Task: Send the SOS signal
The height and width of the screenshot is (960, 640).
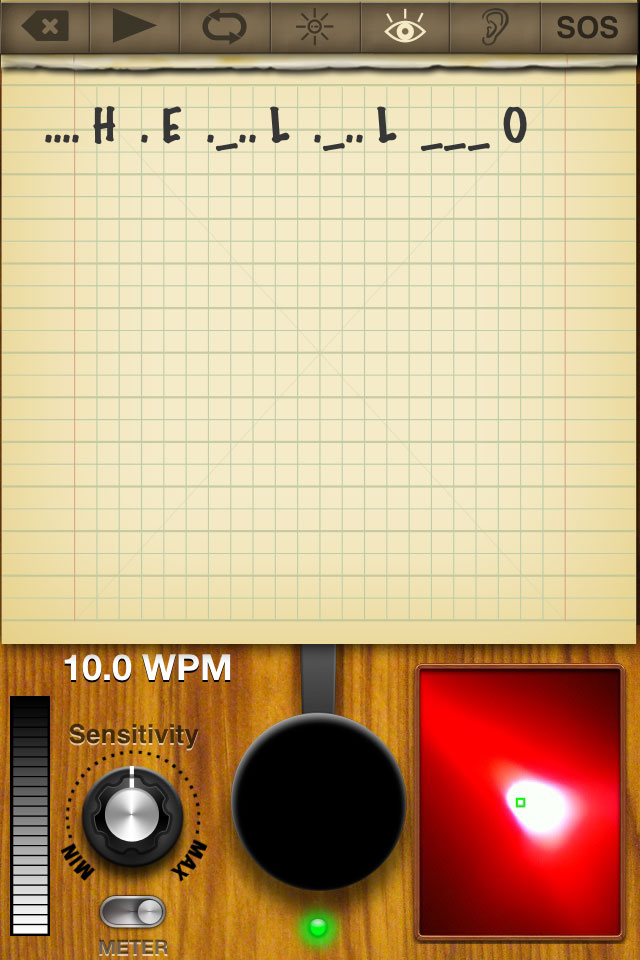Action: [x=587, y=27]
